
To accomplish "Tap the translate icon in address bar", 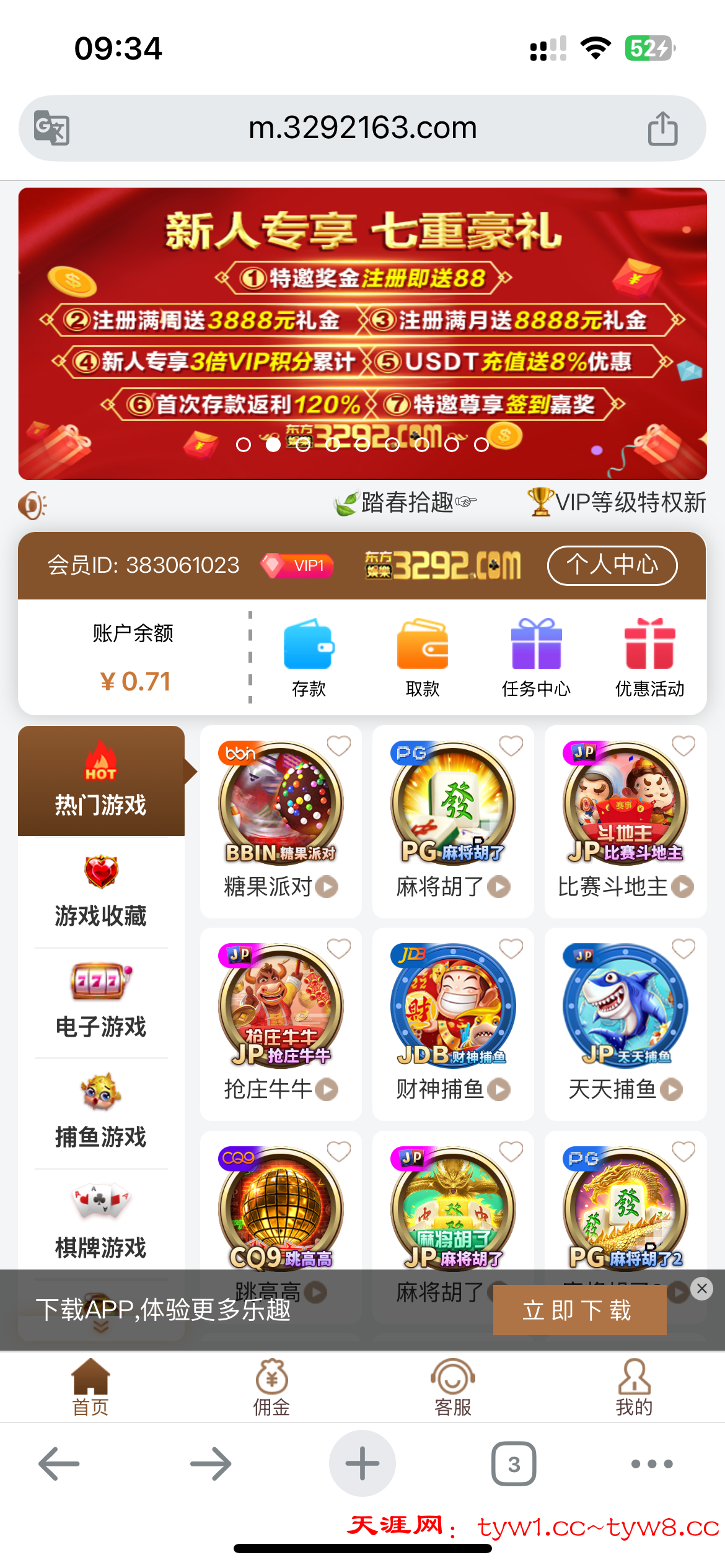I will (51, 128).
